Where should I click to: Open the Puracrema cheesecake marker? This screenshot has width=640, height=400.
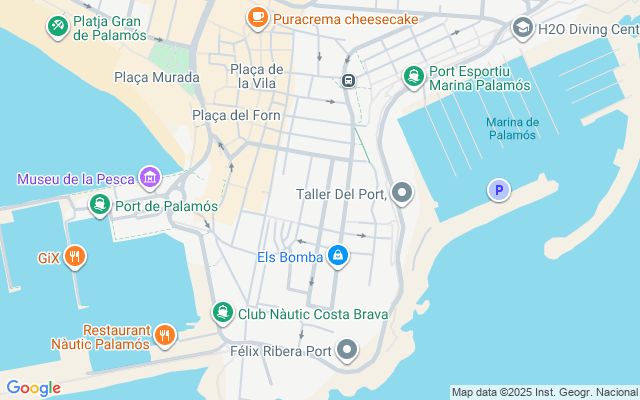point(257,17)
